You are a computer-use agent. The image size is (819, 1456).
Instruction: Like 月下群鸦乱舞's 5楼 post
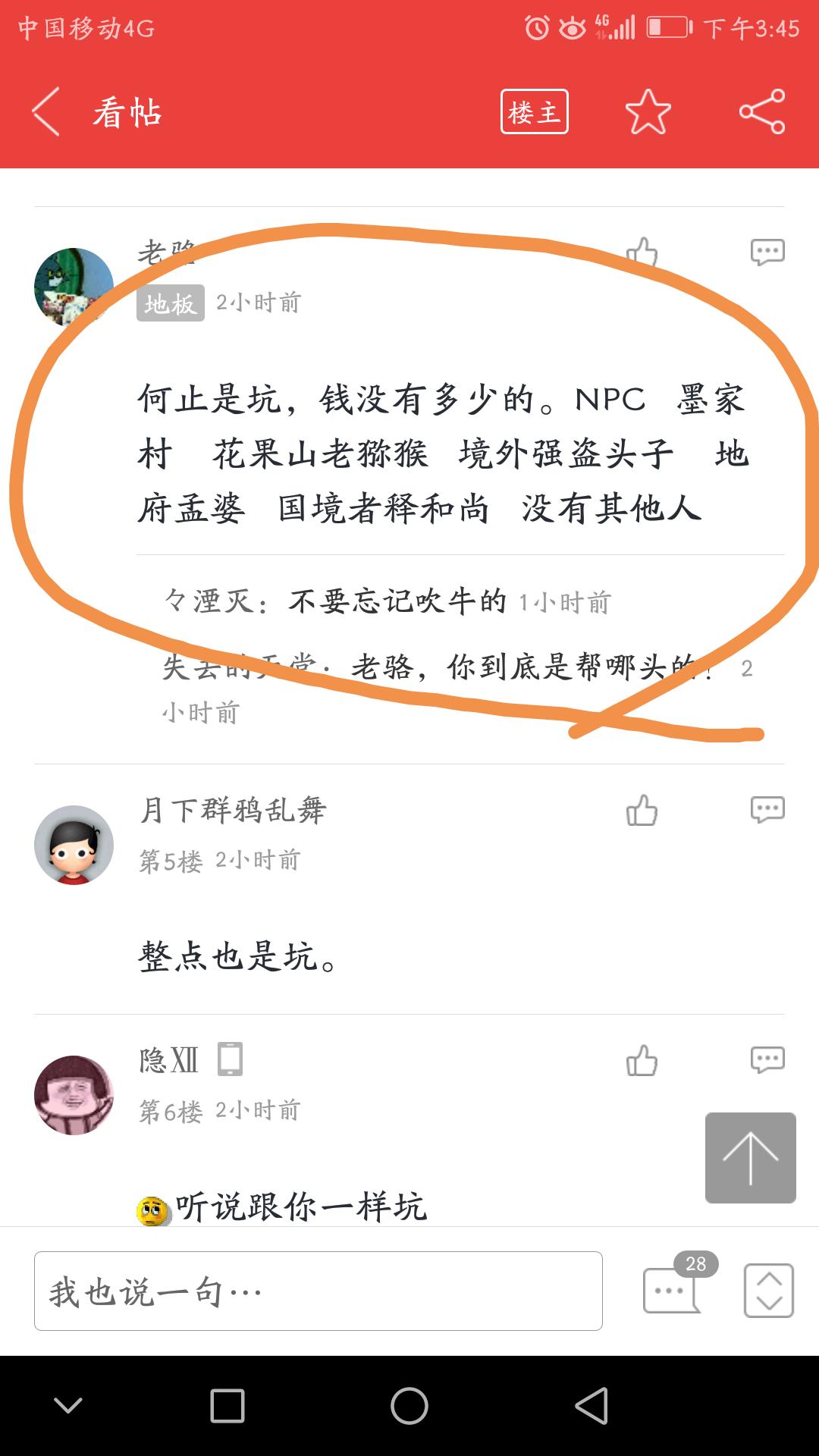click(642, 810)
